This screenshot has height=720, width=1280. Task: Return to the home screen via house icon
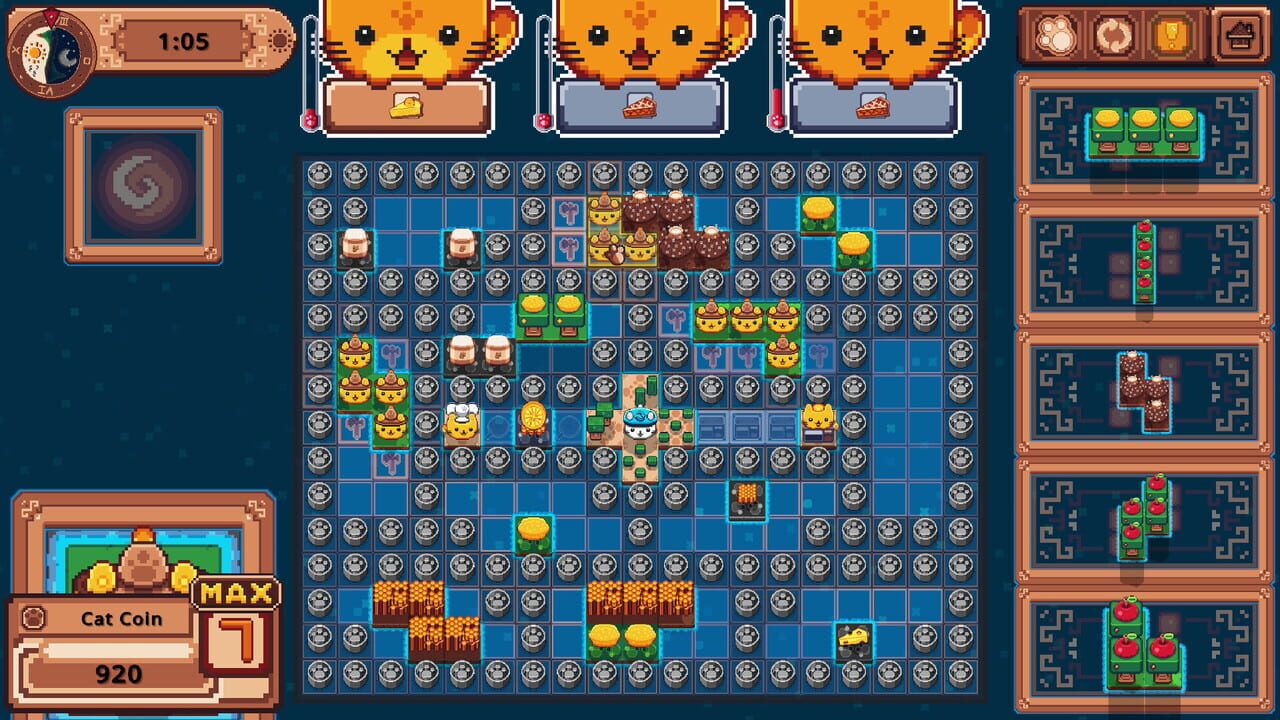pos(1238,36)
